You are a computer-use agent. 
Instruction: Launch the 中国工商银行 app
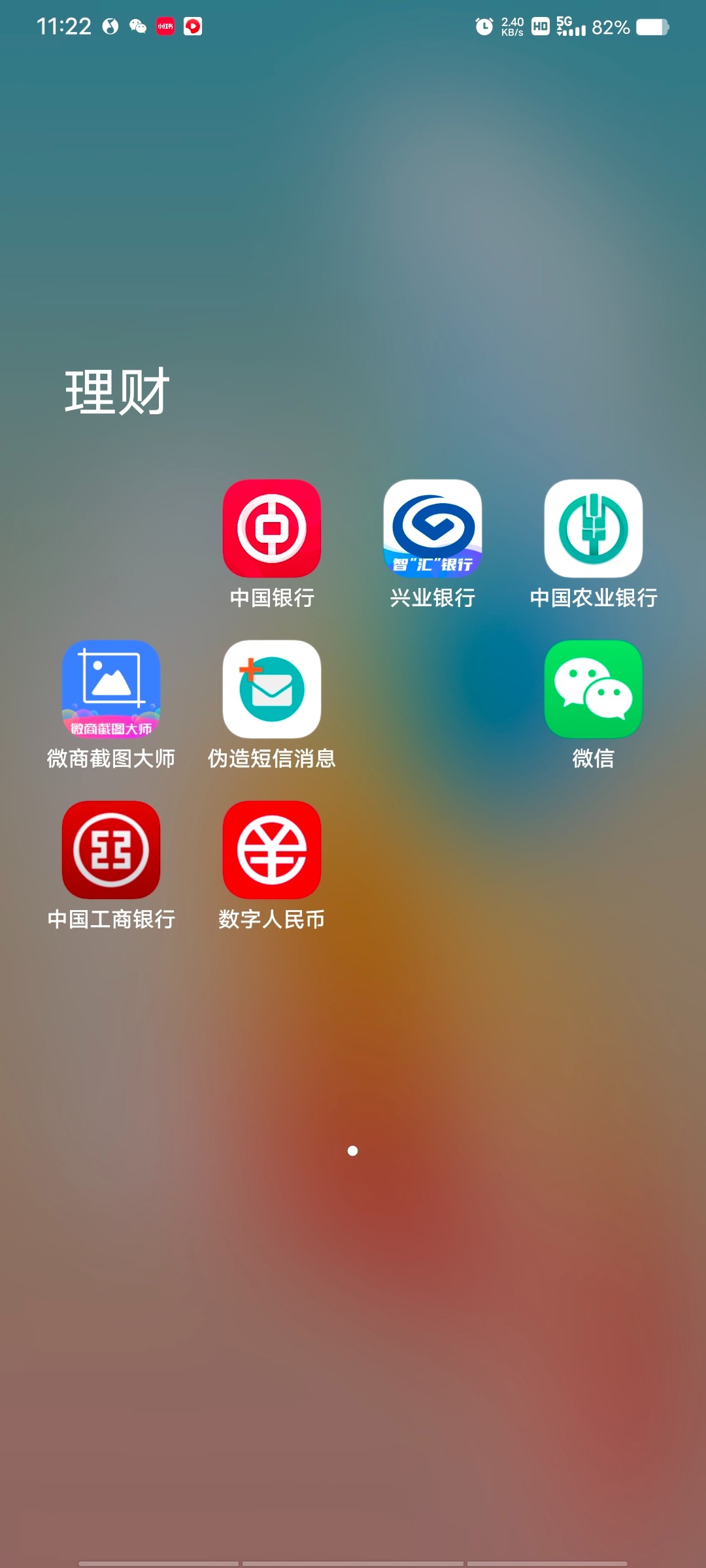click(x=111, y=850)
